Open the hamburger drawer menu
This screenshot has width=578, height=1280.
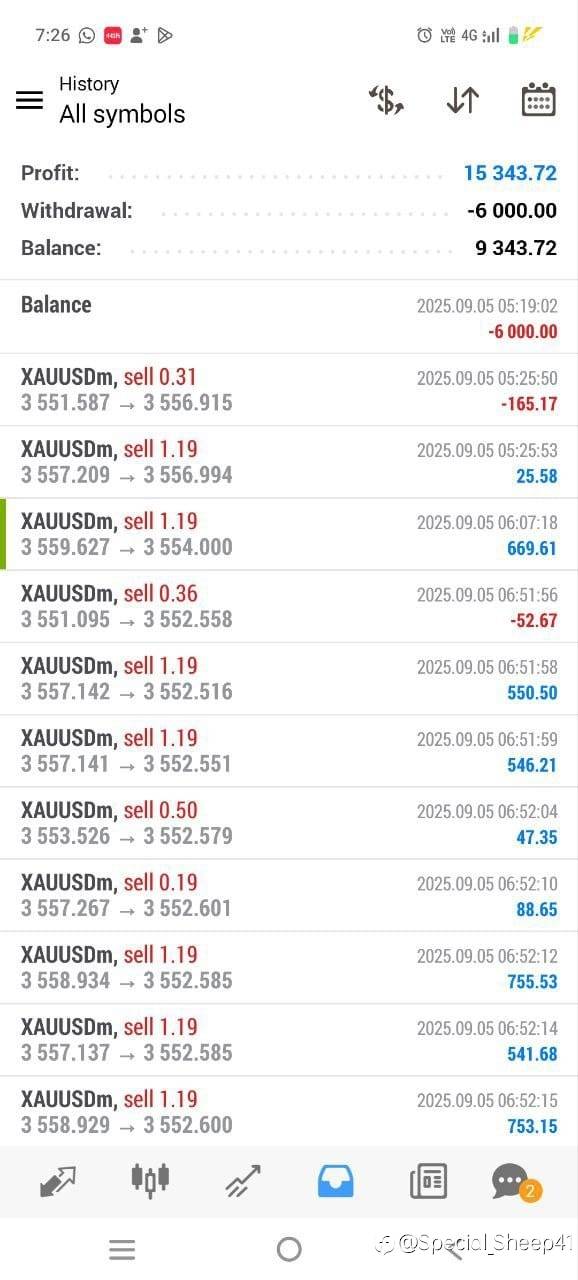(x=30, y=100)
